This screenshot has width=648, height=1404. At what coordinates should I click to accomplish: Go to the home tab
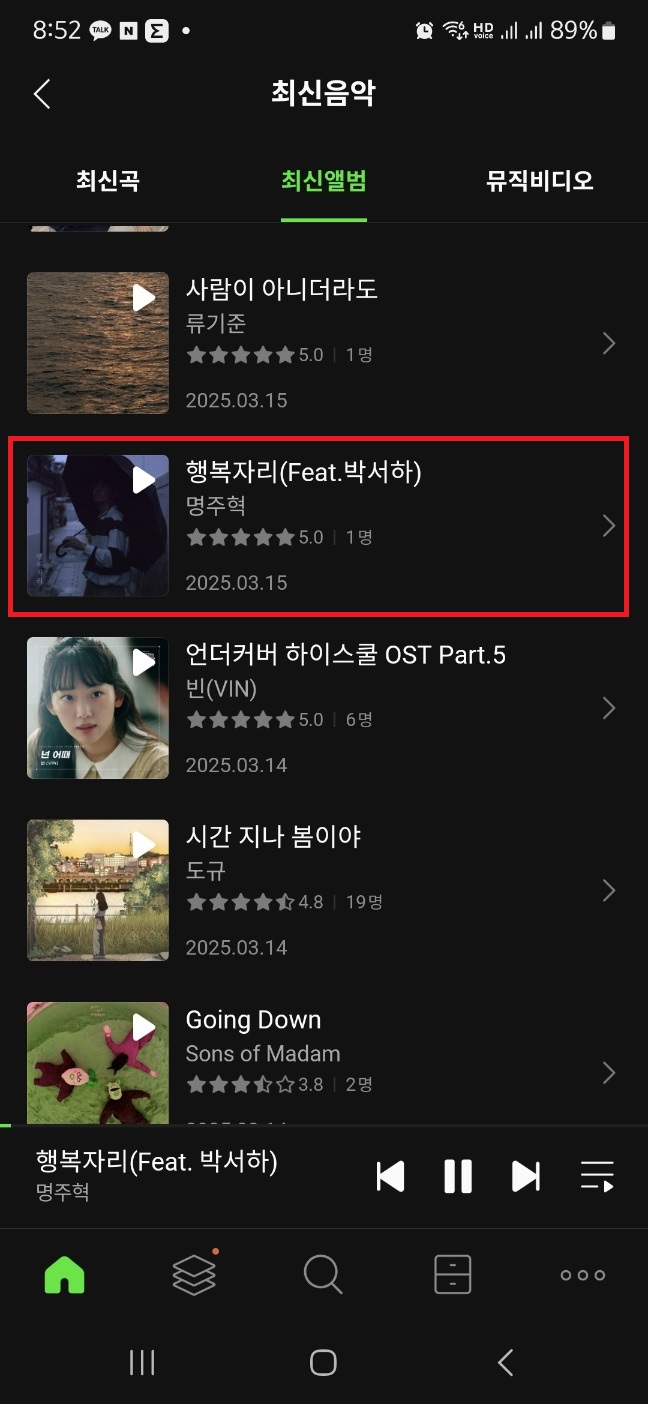(x=65, y=1275)
